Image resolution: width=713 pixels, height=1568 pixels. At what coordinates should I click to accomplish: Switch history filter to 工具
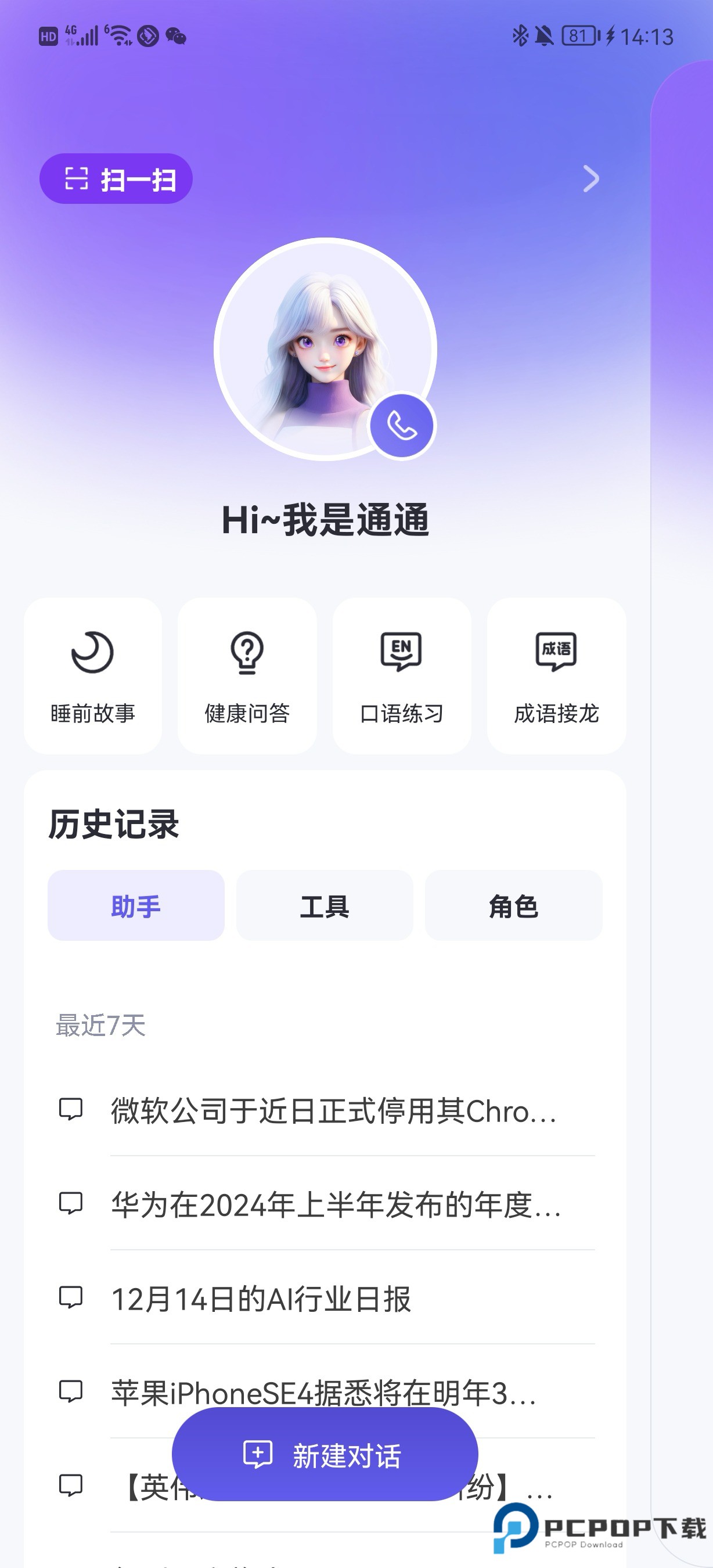(324, 906)
